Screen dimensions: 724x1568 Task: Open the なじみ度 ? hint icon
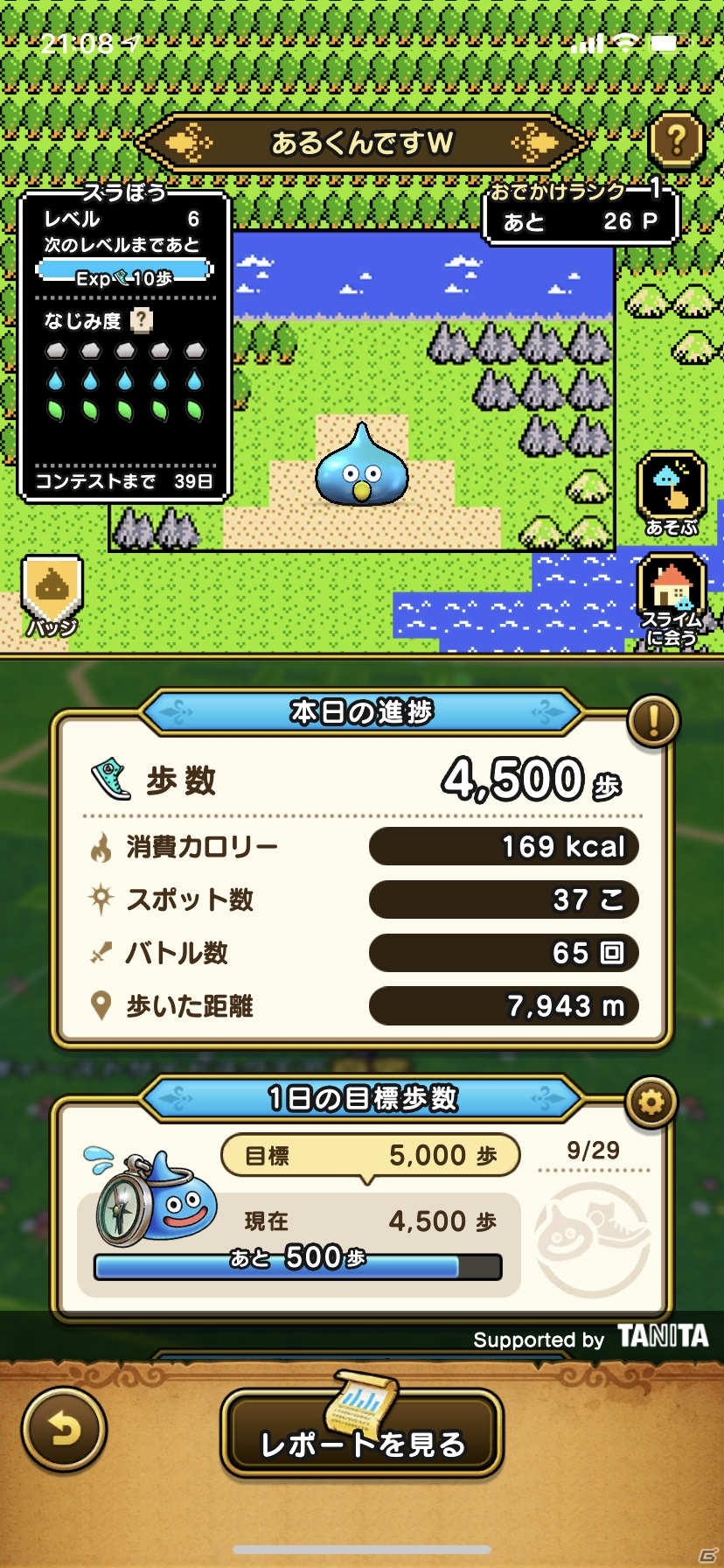pos(140,320)
